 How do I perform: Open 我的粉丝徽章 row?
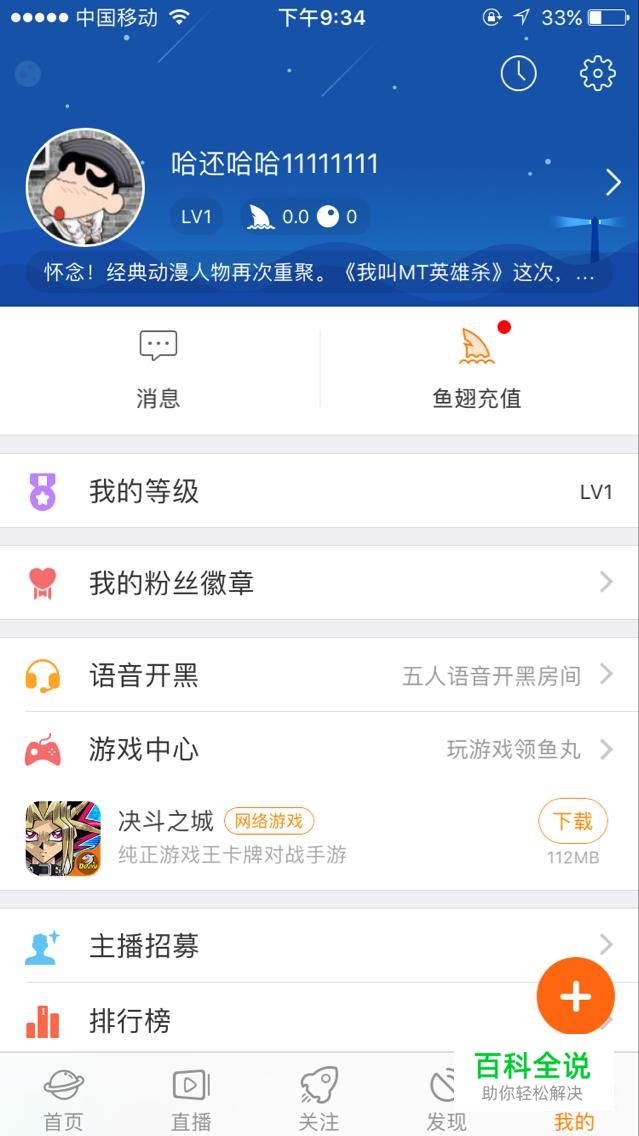(x=320, y=582)
